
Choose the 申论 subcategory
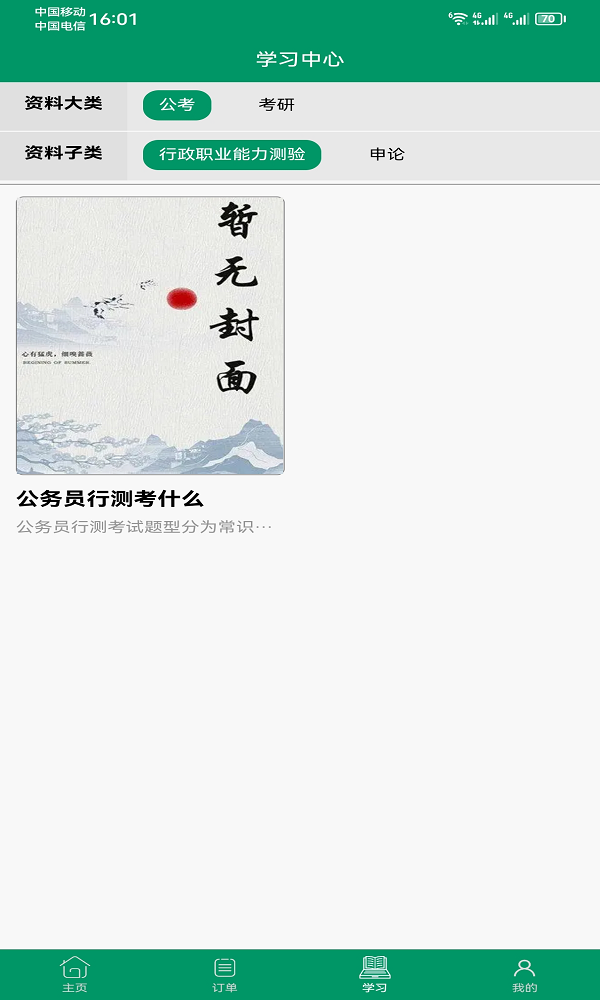[387, 155]
